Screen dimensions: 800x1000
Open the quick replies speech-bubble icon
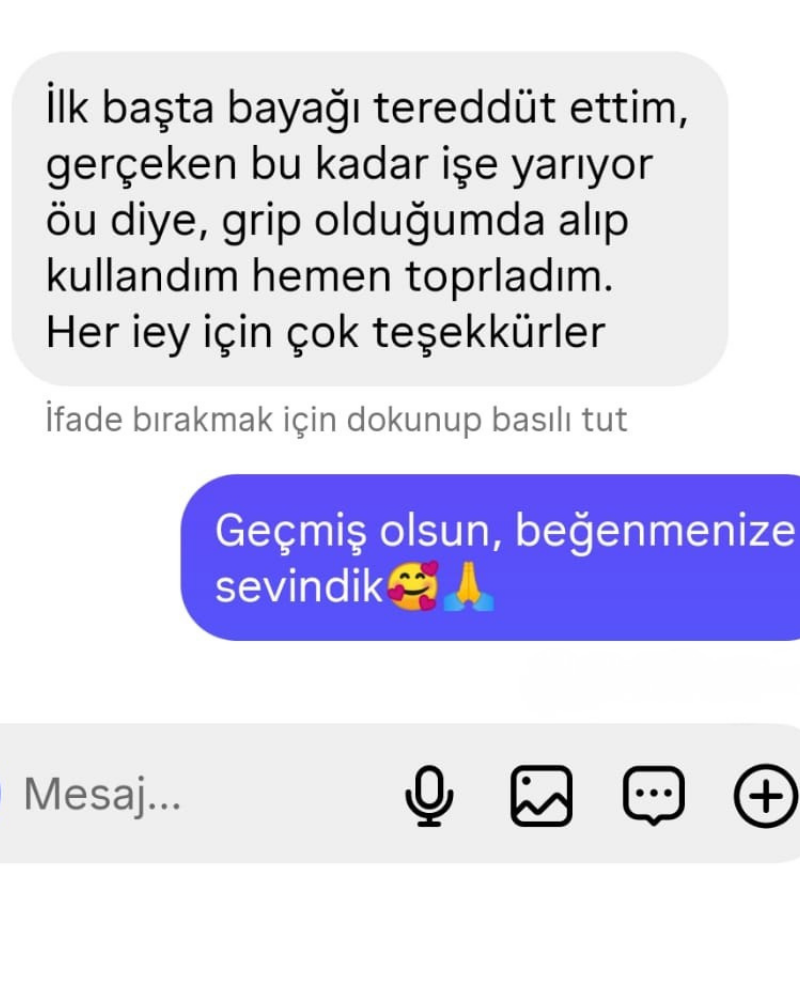[x=654, y=796]
